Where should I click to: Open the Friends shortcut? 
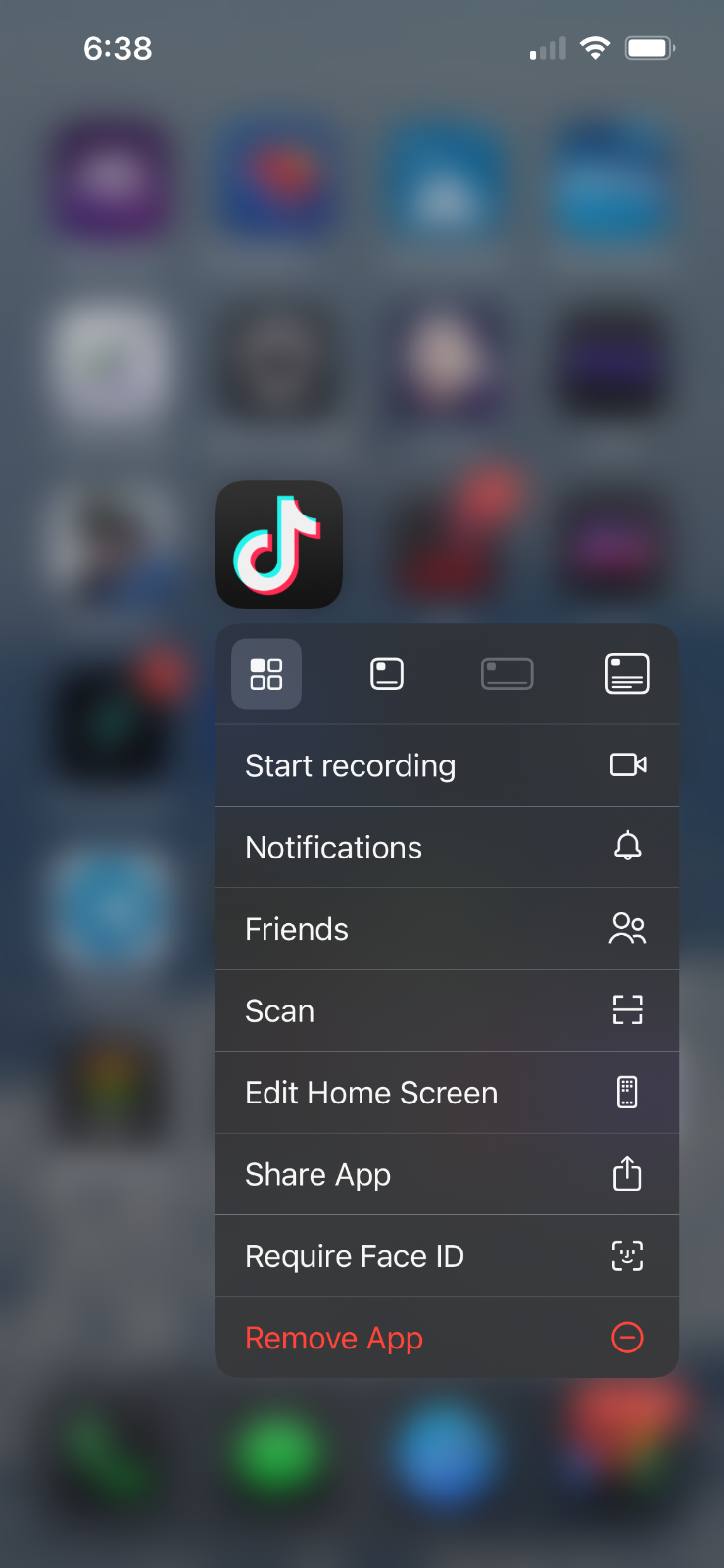click(446, 929)
